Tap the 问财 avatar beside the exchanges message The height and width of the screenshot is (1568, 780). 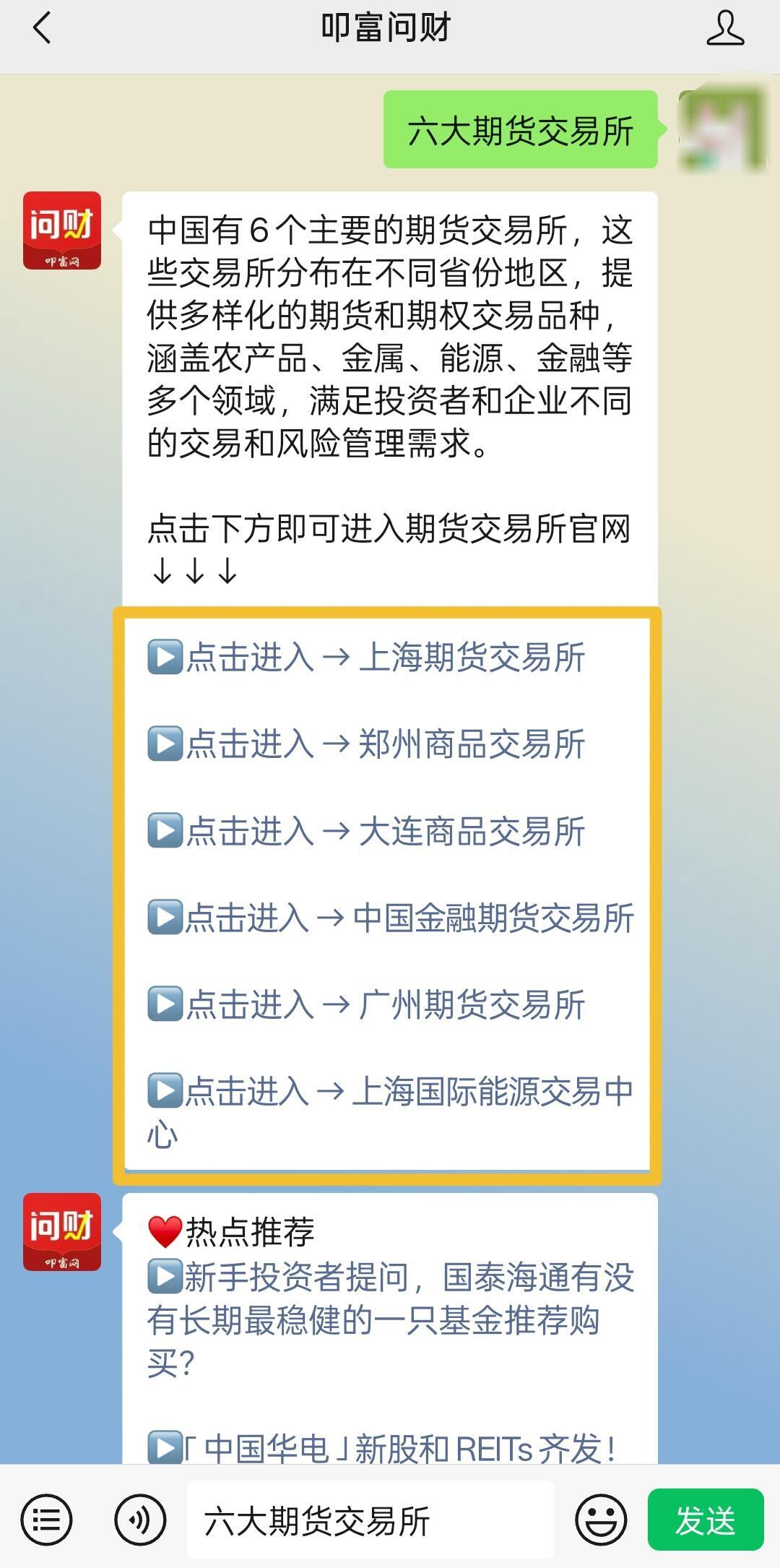[62, 231]
